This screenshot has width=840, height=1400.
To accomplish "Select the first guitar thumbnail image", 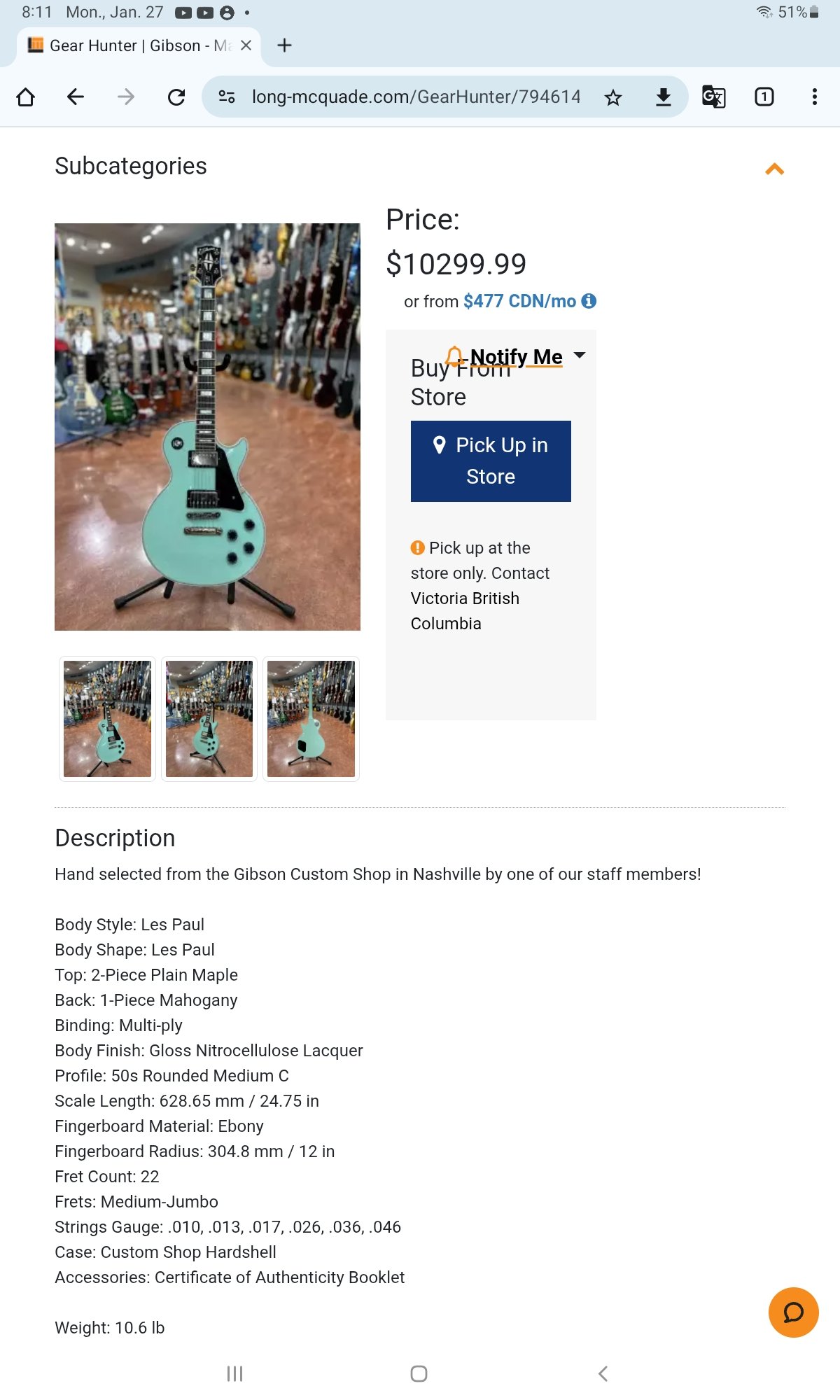I will (107, 719).
